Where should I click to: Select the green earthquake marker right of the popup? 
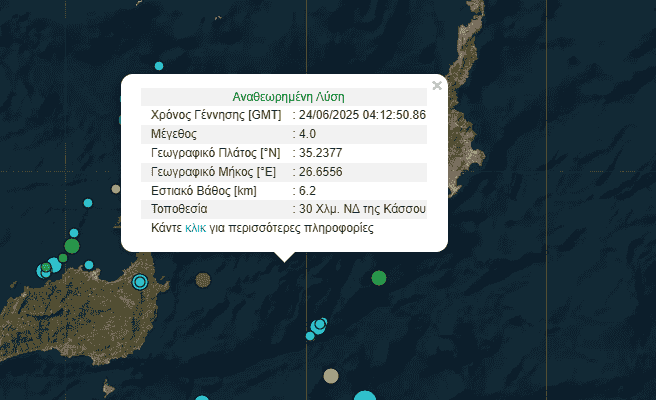[x=379, y=278]
